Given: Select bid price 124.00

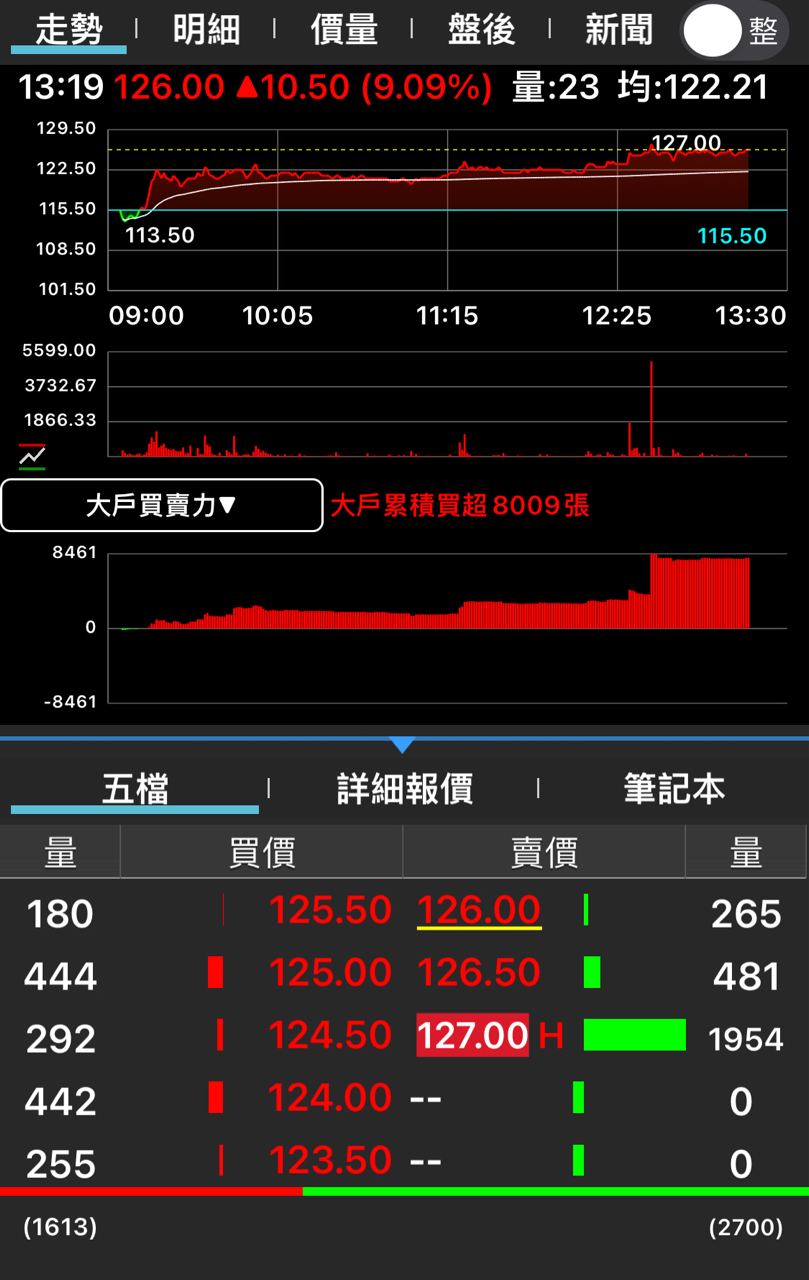Looking at the screenshot, I should click(x=330, y=1098).
